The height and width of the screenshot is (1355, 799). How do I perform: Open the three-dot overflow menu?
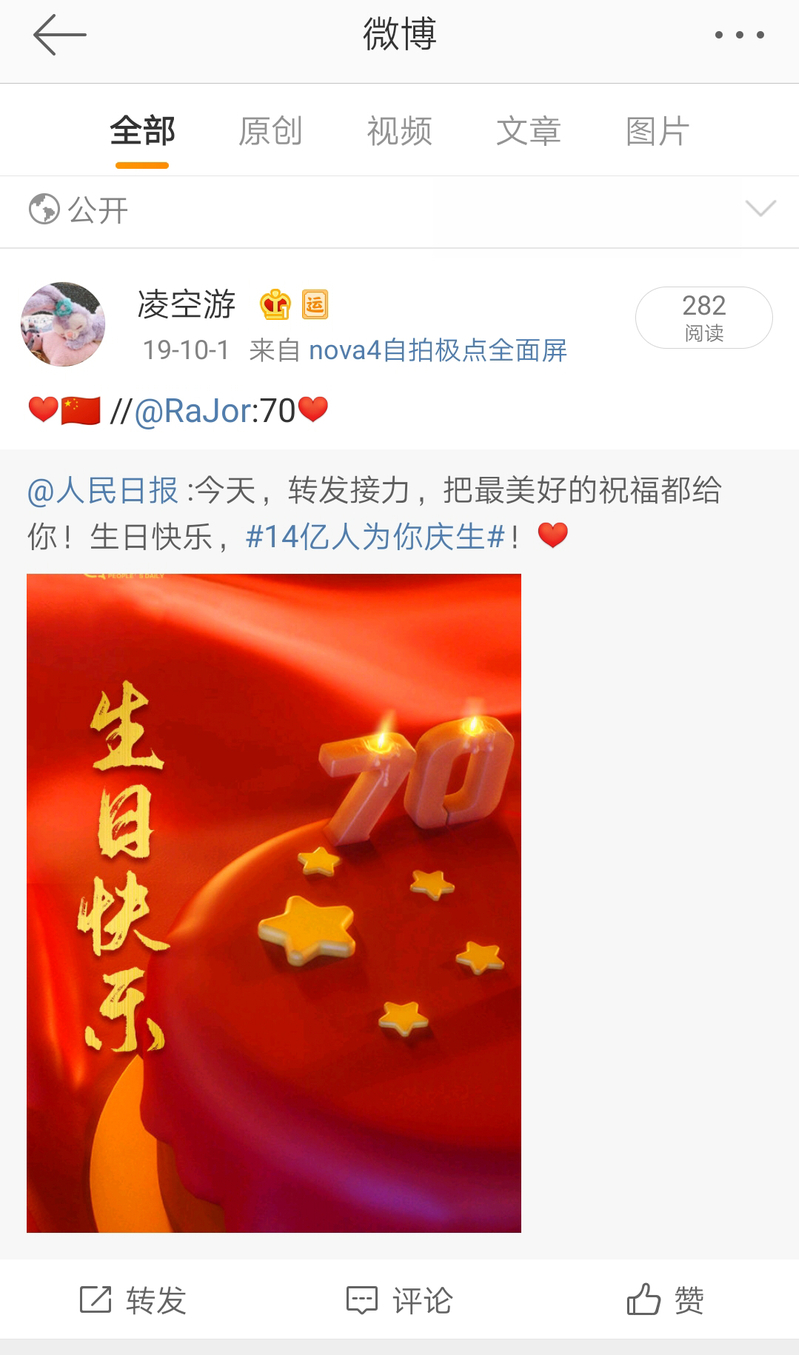click(x=739, y=36)
